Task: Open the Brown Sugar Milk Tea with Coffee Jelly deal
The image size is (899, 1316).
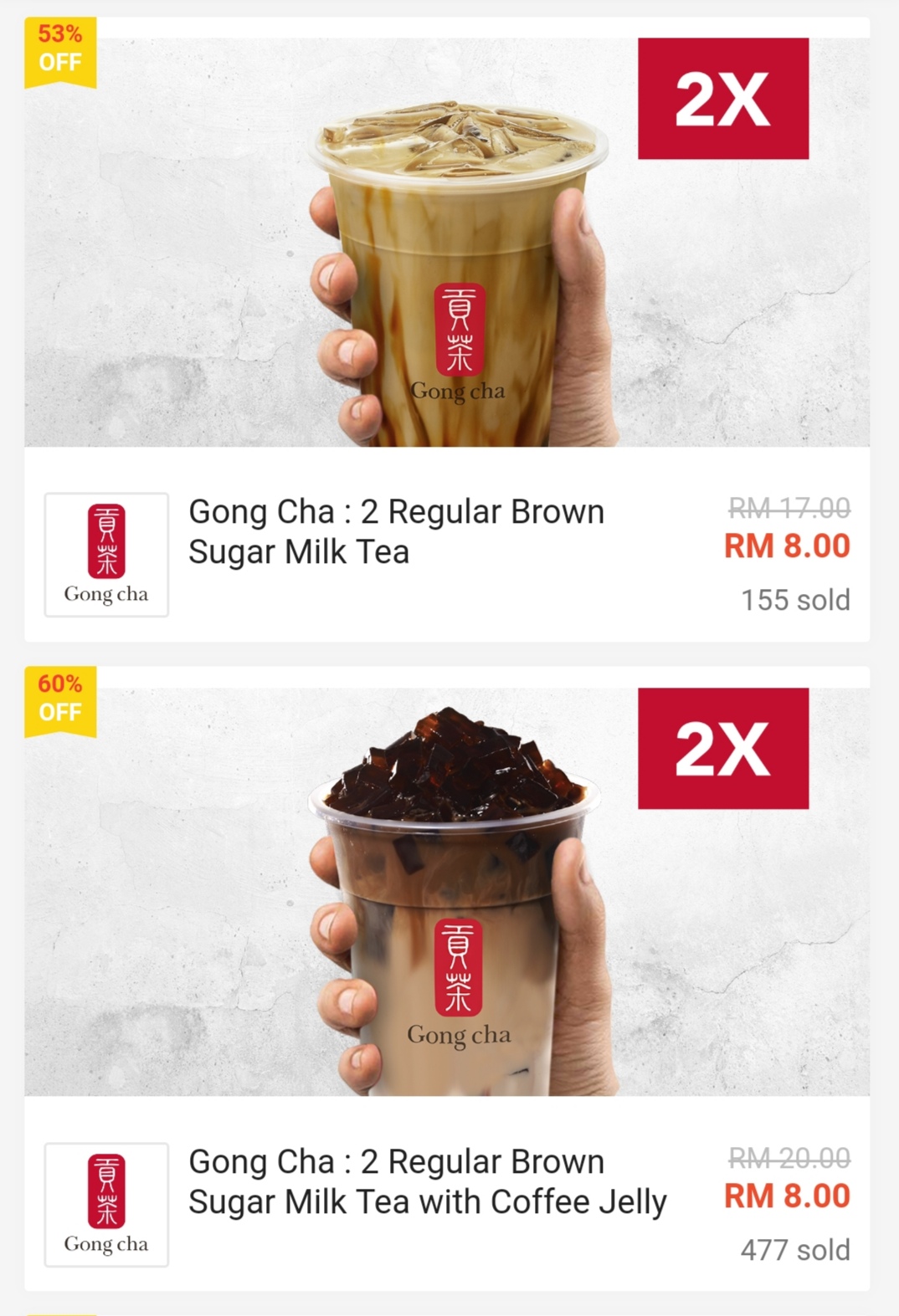Action: tap(427, 1182)
